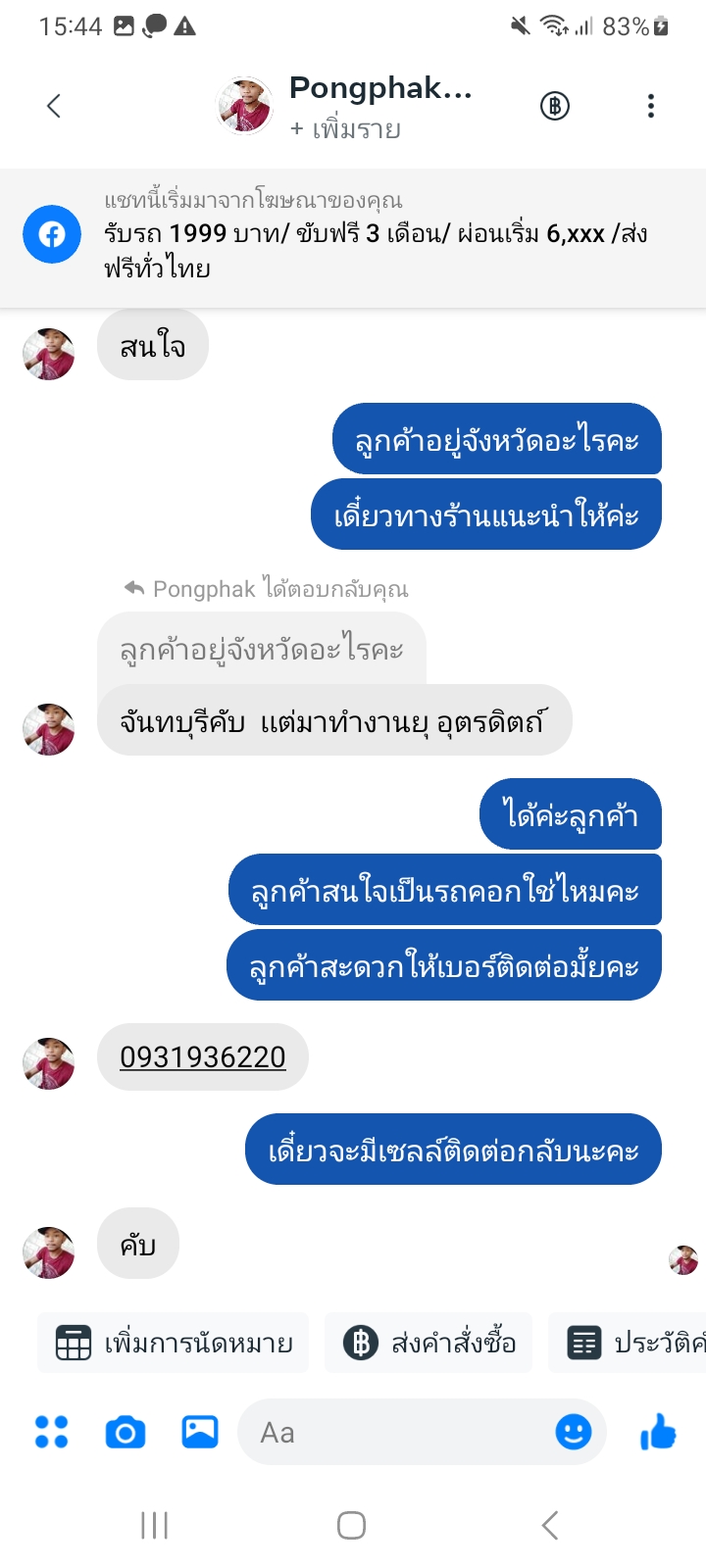Open Pongphak's profile from the header
This screenshot has height=1568, width=706.
[x=345, y=106]
